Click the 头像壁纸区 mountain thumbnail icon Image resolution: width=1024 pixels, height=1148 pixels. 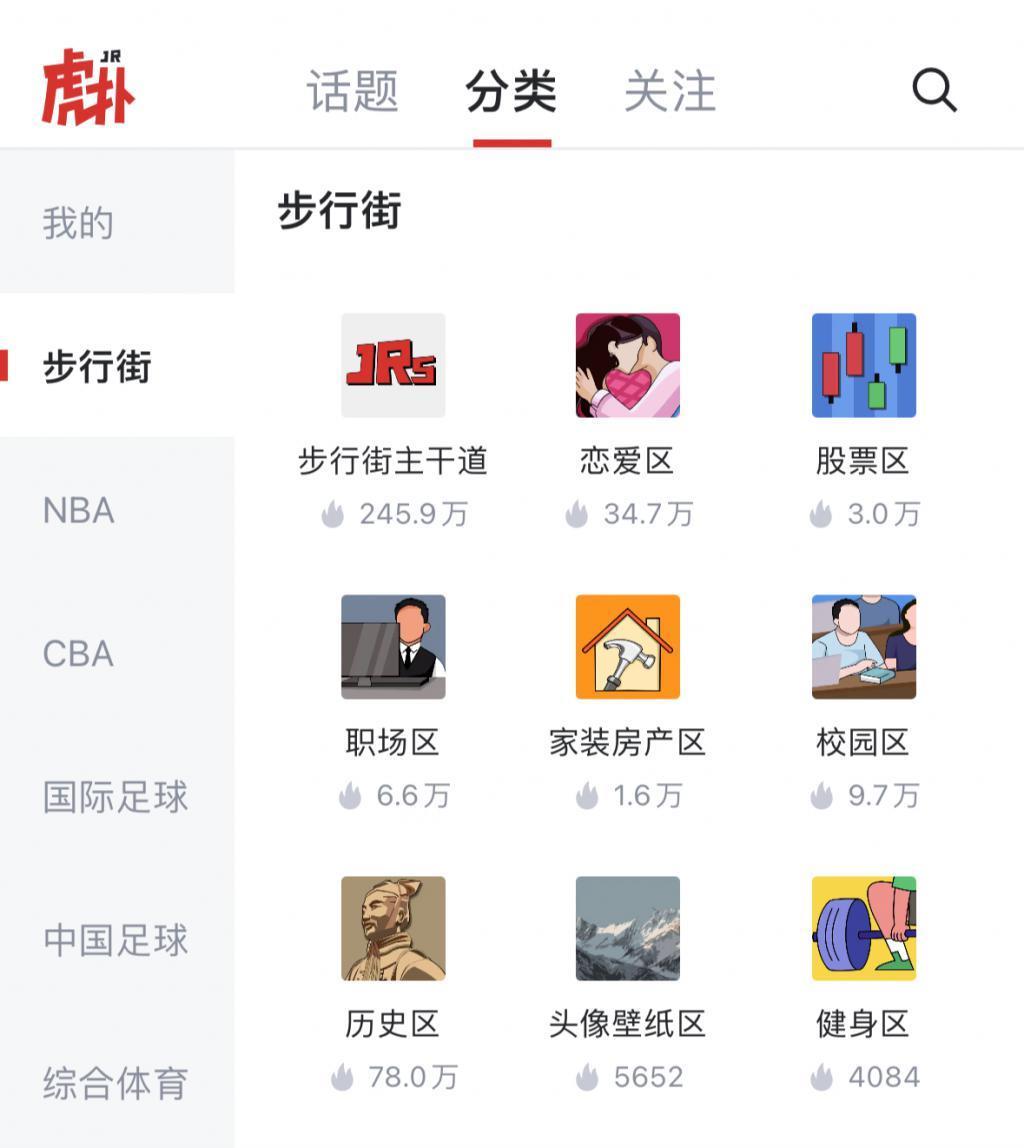click(627, 928)
